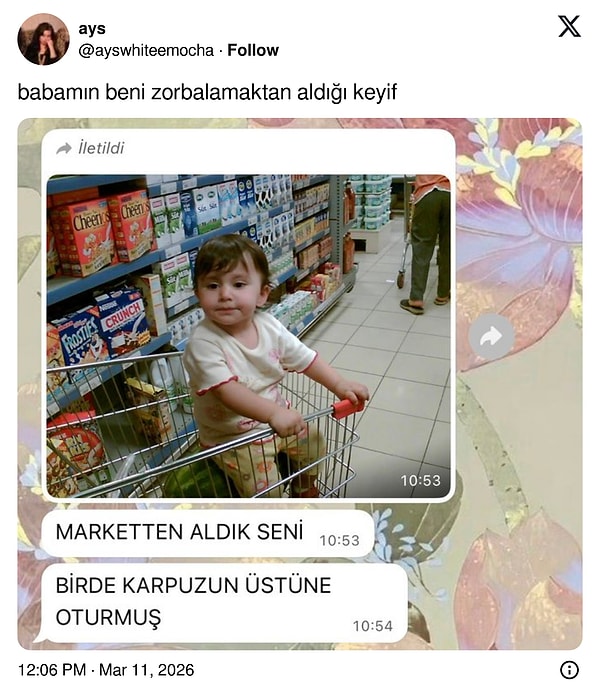Open the X logo to view the post on X
Screen dimensions: 600x700
coord(569,27)
